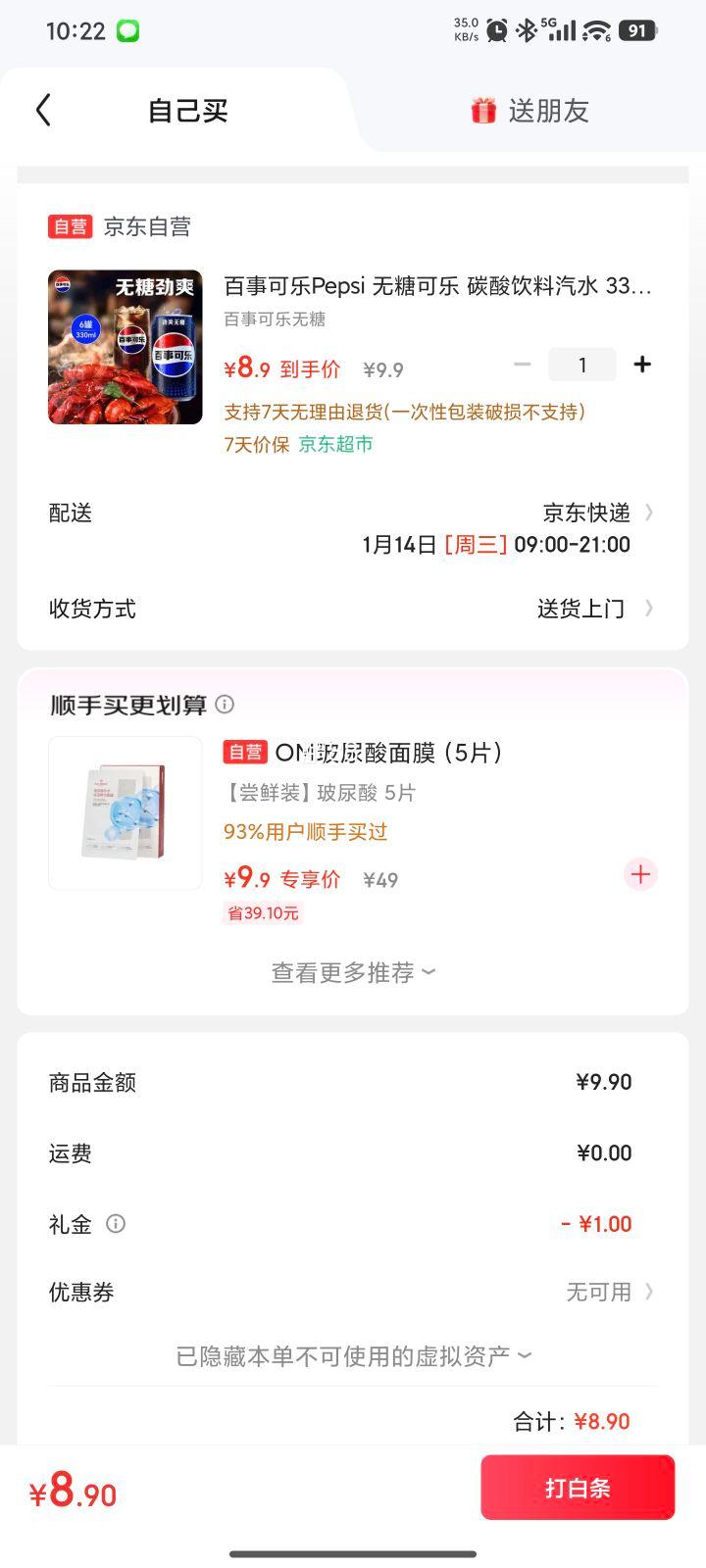Image resolution: width=706 pixels, height=1568 pixels.
Task: Stay on the 自己买 tab
Action: click(186, 110)
